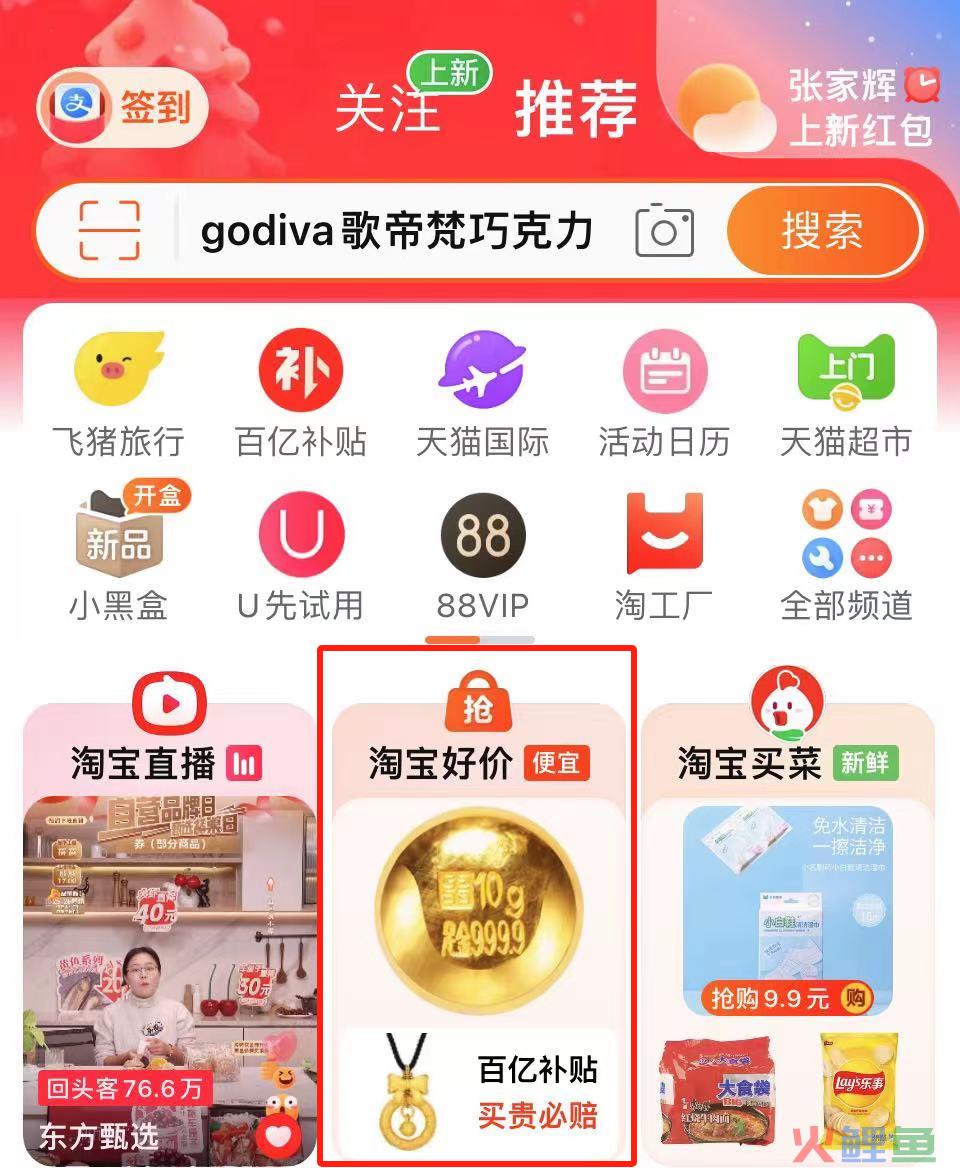
Task: Switch to the 推荐 tab
Action: [576, 108]
